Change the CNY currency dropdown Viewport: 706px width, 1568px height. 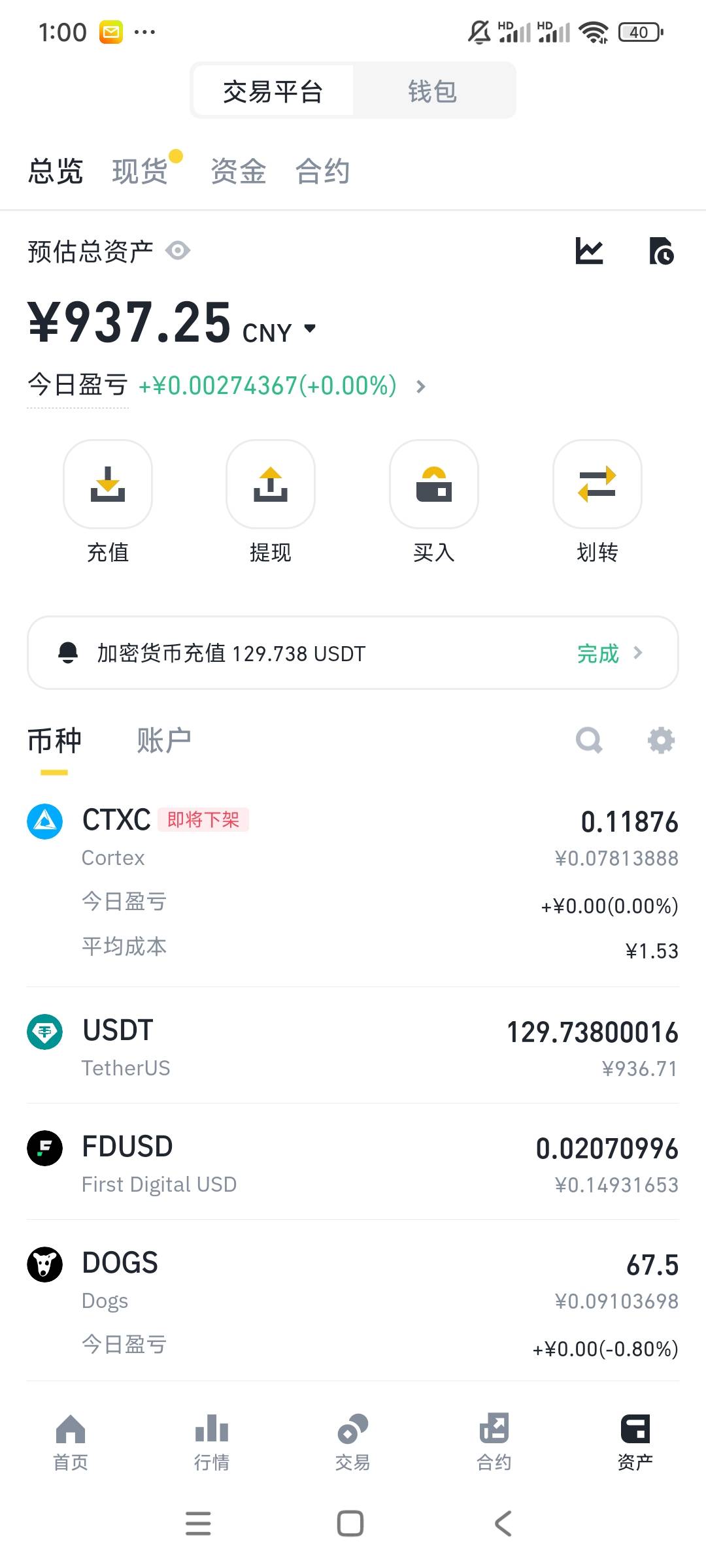click(280, 332)
